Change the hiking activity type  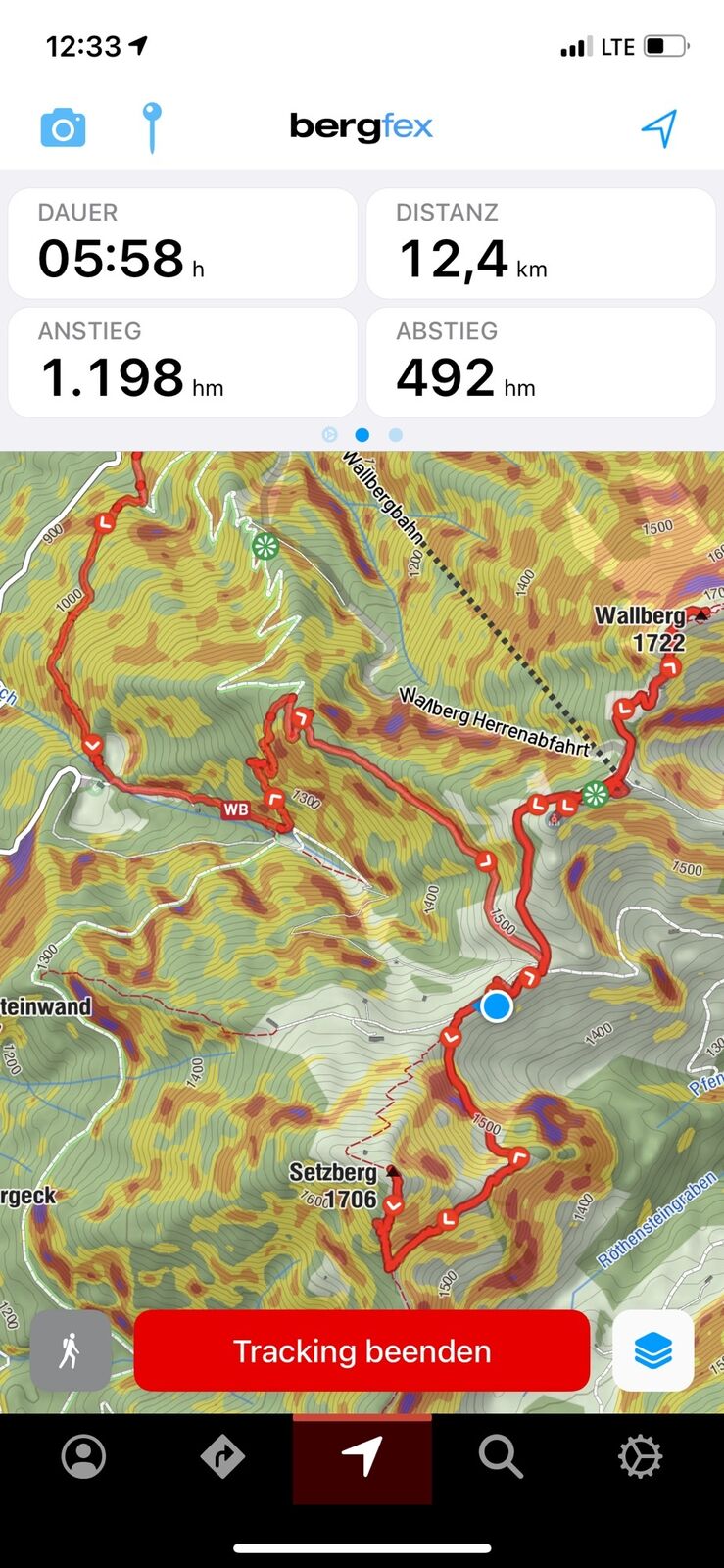pos(70,1350)
